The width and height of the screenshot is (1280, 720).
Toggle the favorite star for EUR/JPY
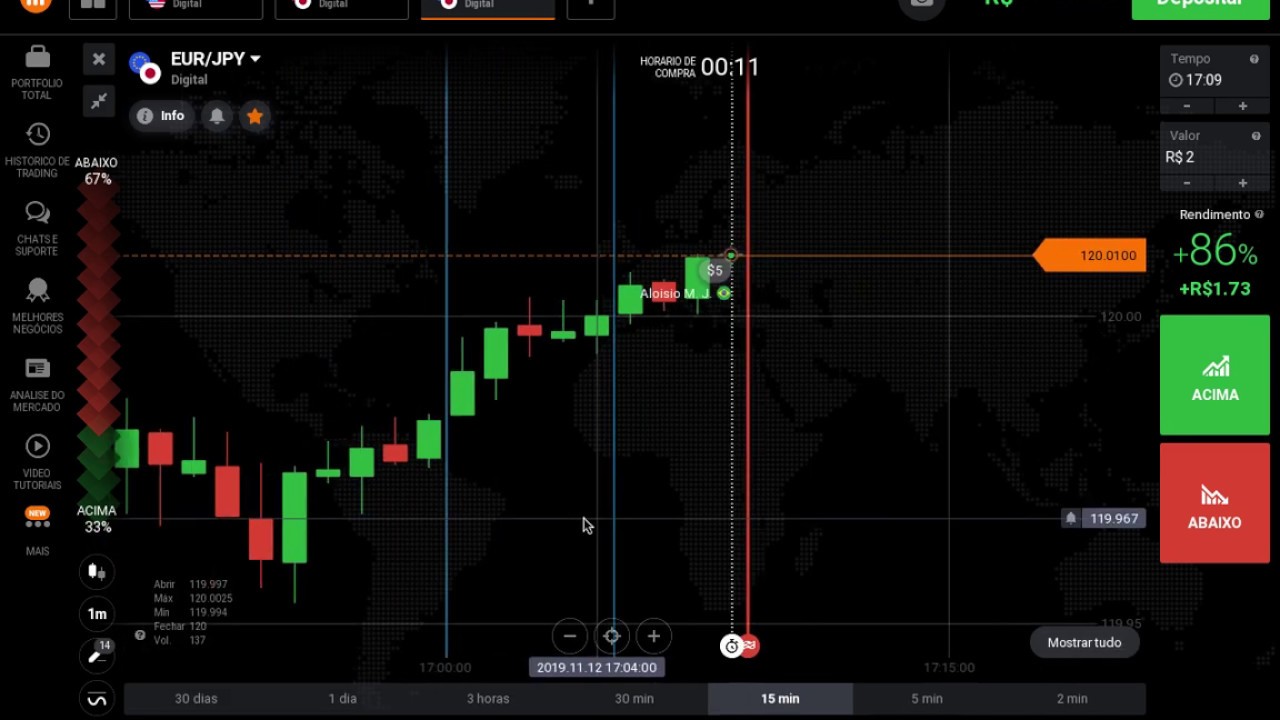coord(255,116)
